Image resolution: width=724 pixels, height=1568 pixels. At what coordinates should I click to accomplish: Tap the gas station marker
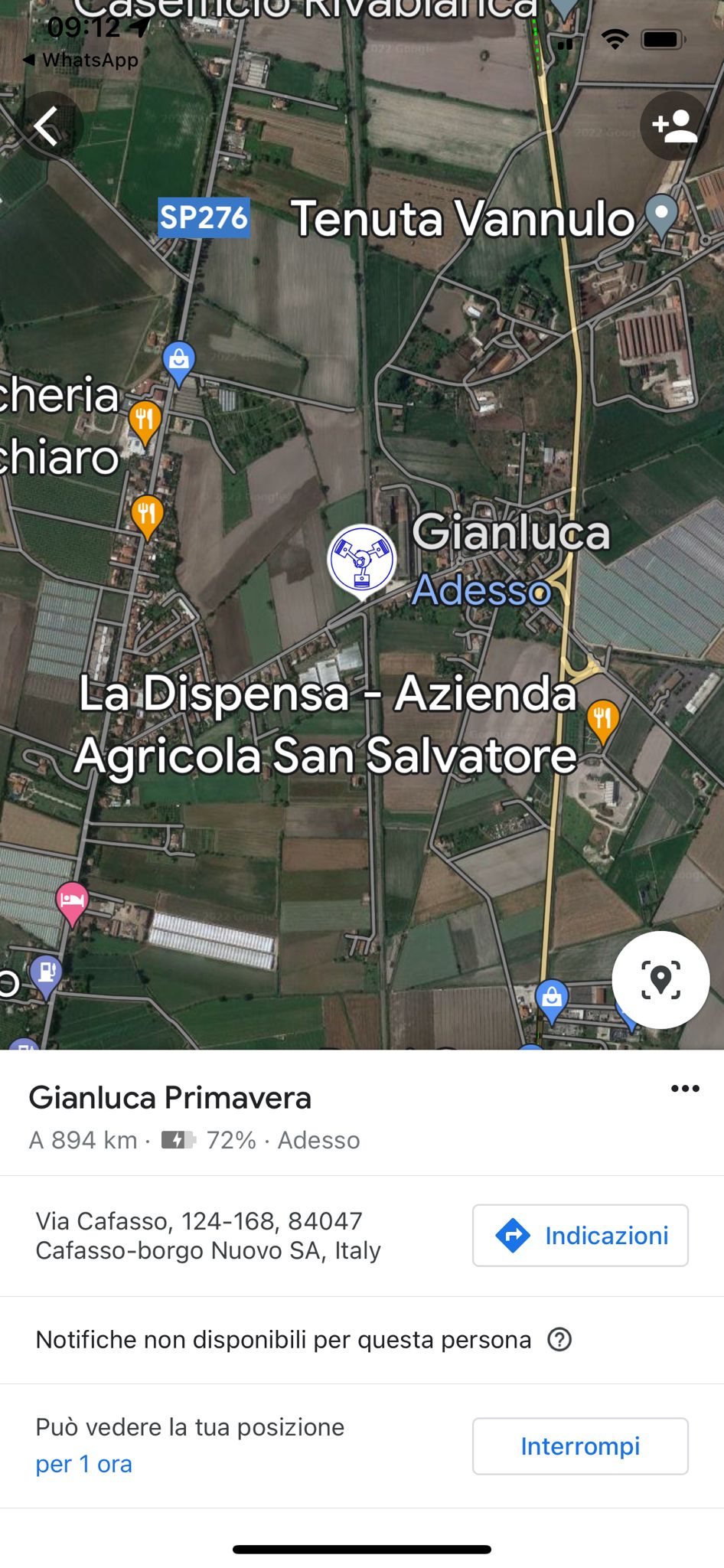[x=46, y=974]
